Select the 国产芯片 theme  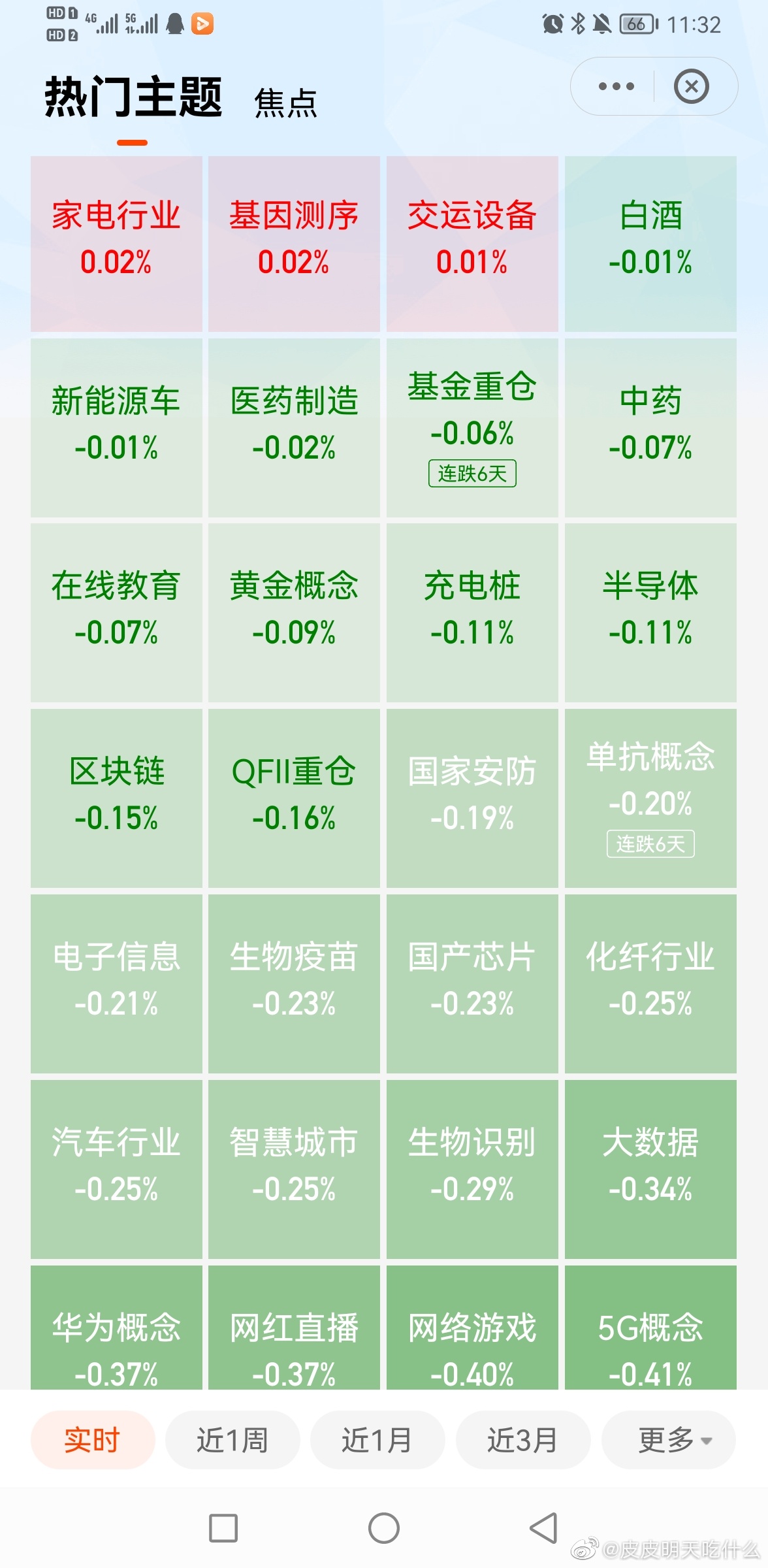coord(472,984)
